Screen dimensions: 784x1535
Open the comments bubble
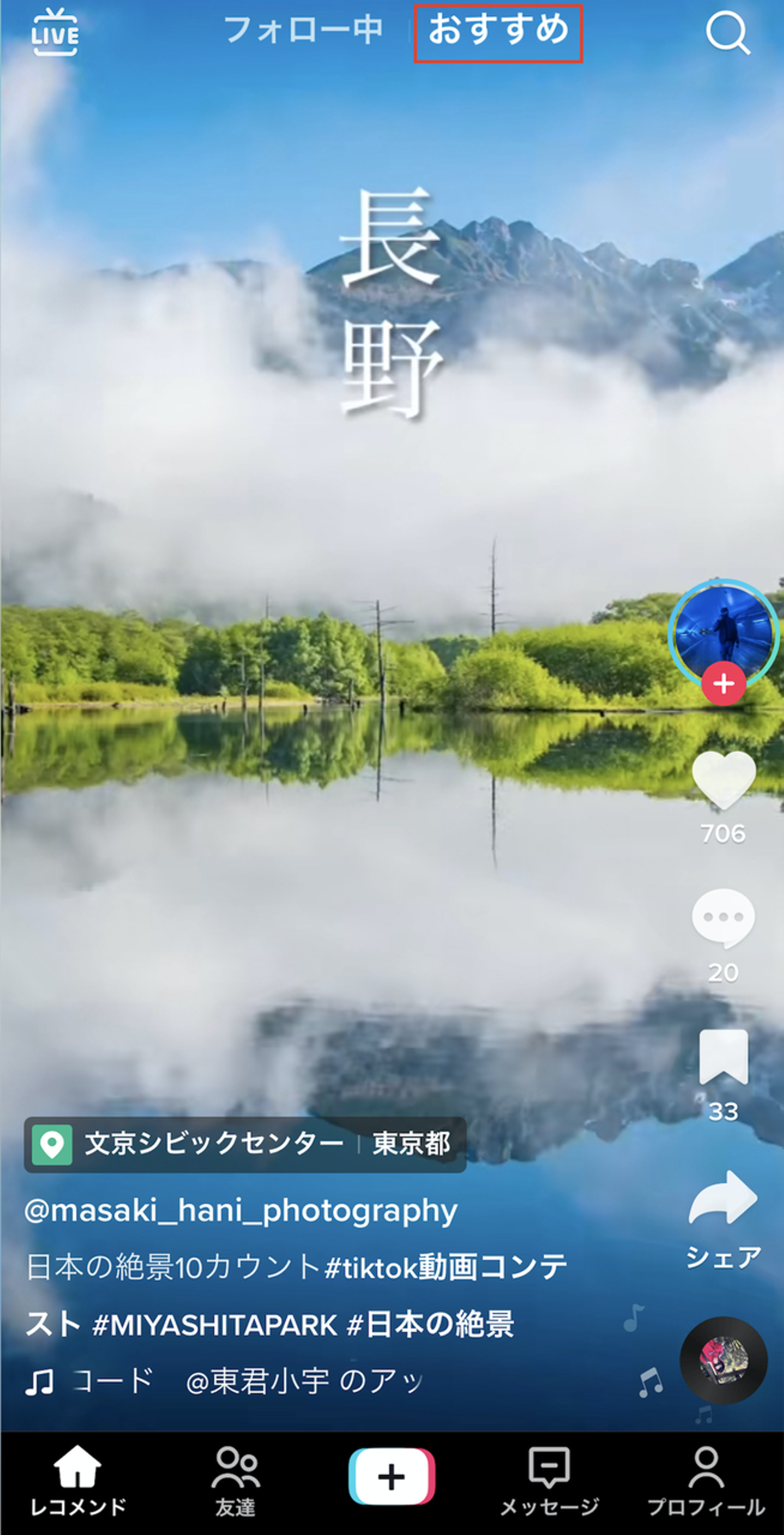pyautogui.click(x=723, y=918)
